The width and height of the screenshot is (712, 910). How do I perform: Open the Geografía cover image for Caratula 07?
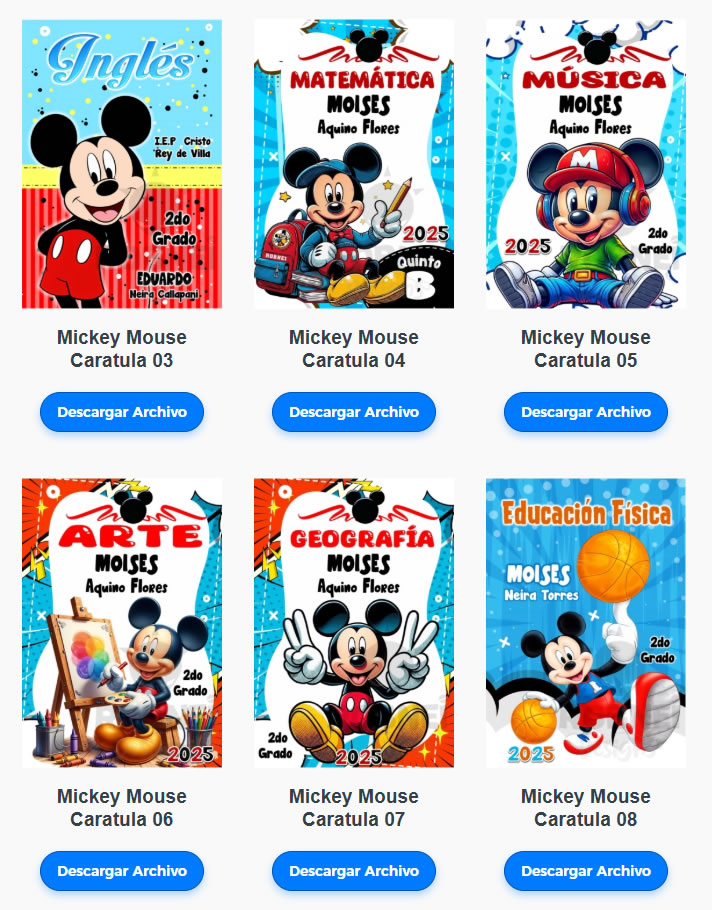point(354,622)
